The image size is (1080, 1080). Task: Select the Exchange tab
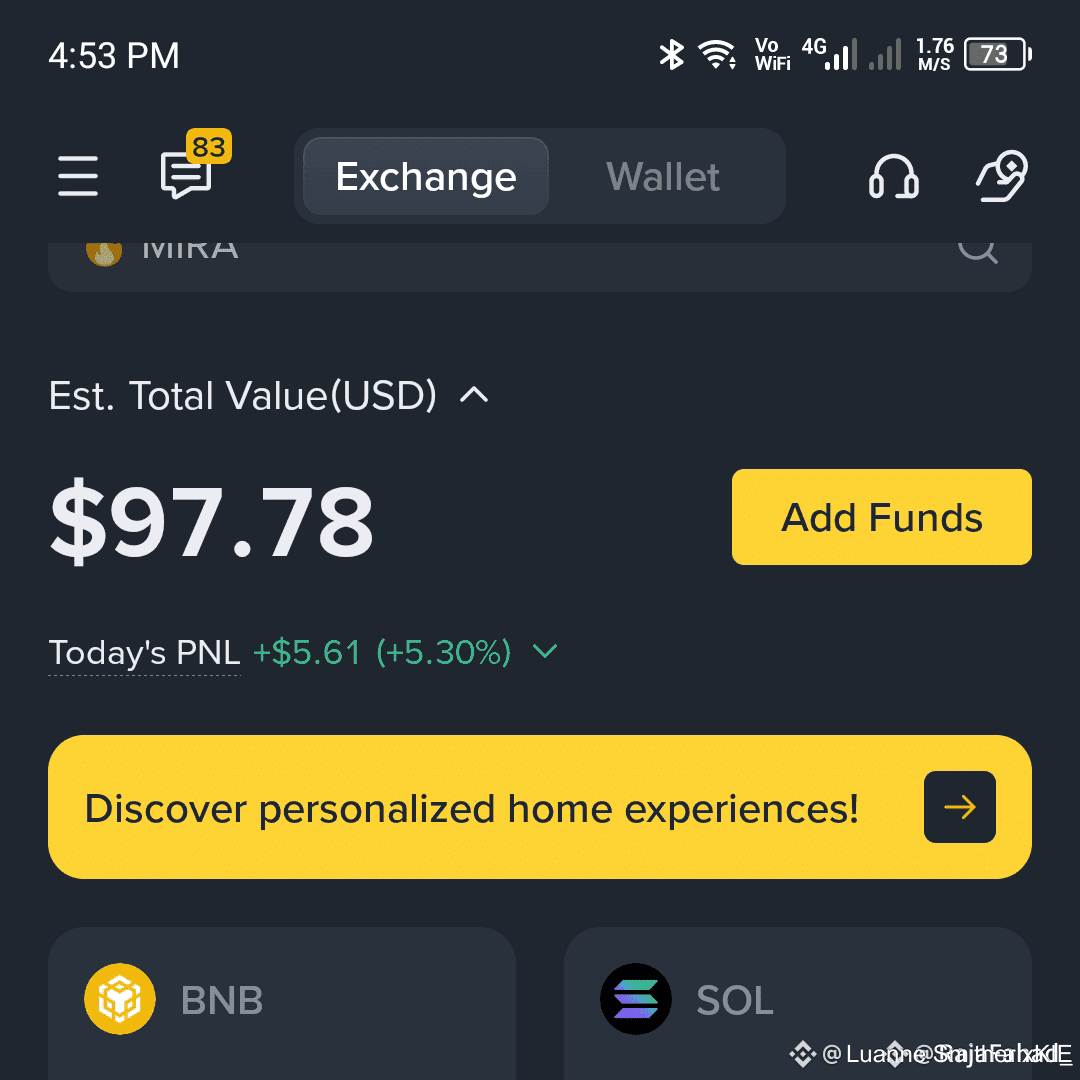pos(426,177)
